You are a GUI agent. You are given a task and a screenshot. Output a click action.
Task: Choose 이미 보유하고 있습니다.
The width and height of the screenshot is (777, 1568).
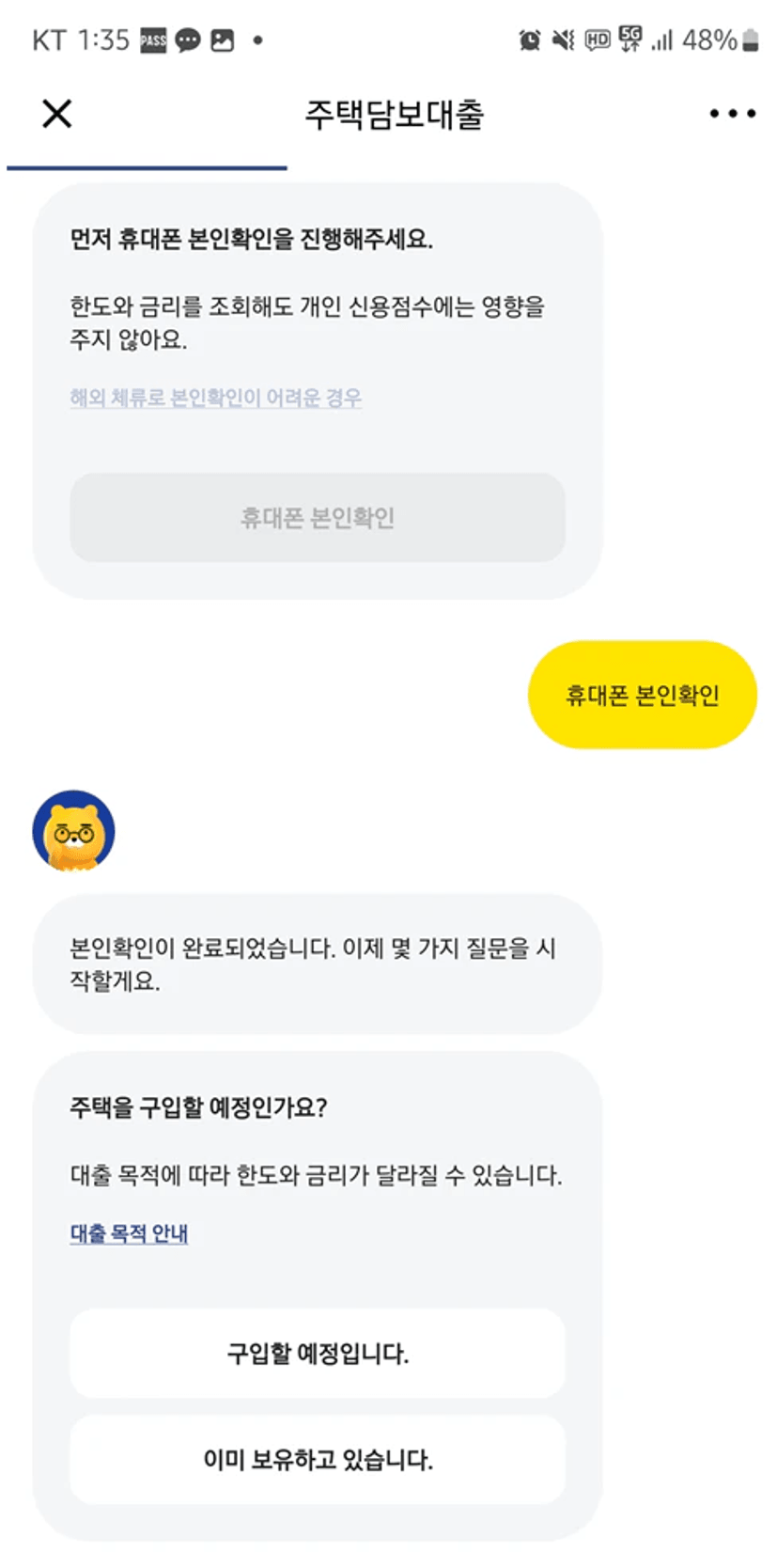318,1460
